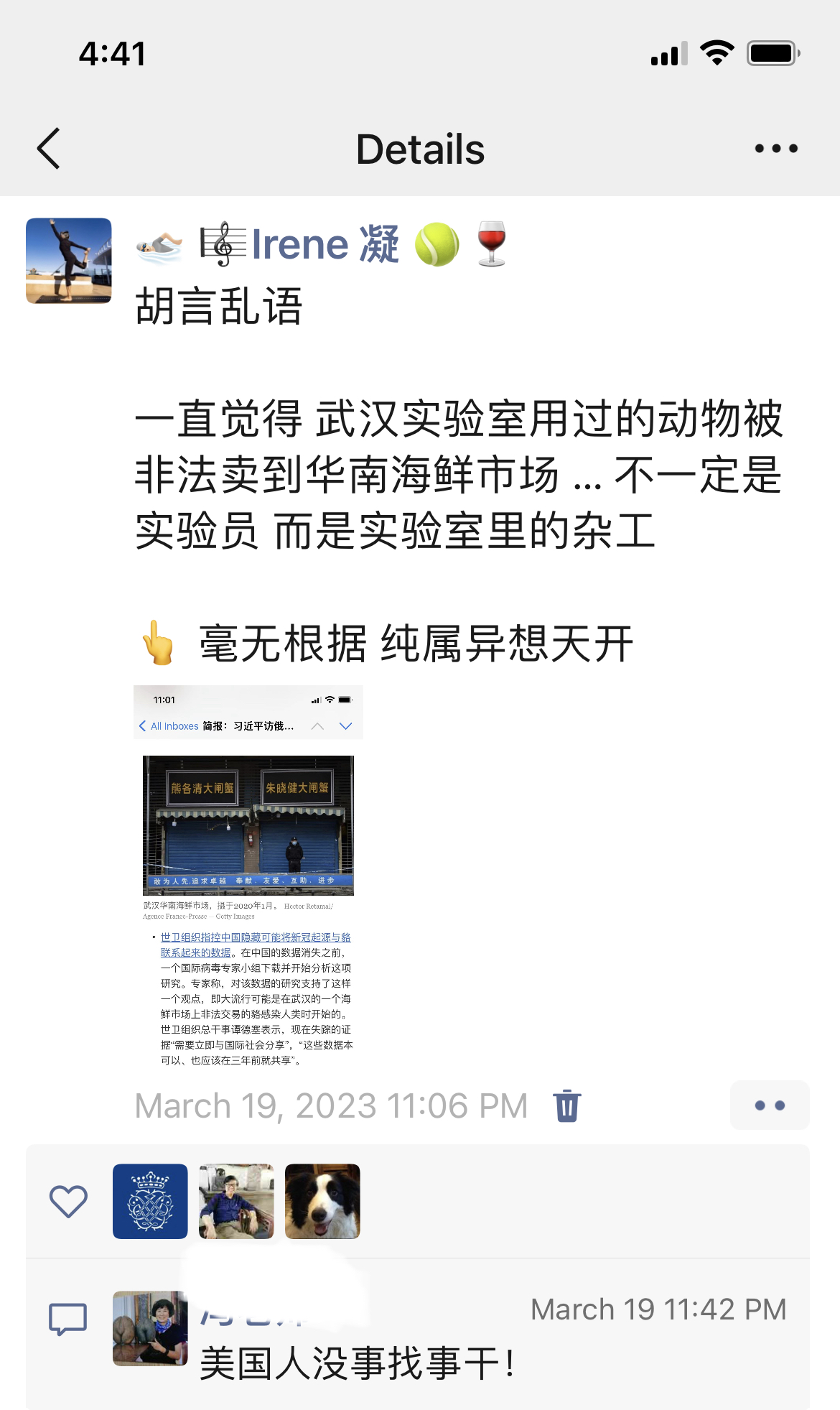
Task: Open the commenter's avatar beside 美国人没事找事干
Action: [150, 1328]
